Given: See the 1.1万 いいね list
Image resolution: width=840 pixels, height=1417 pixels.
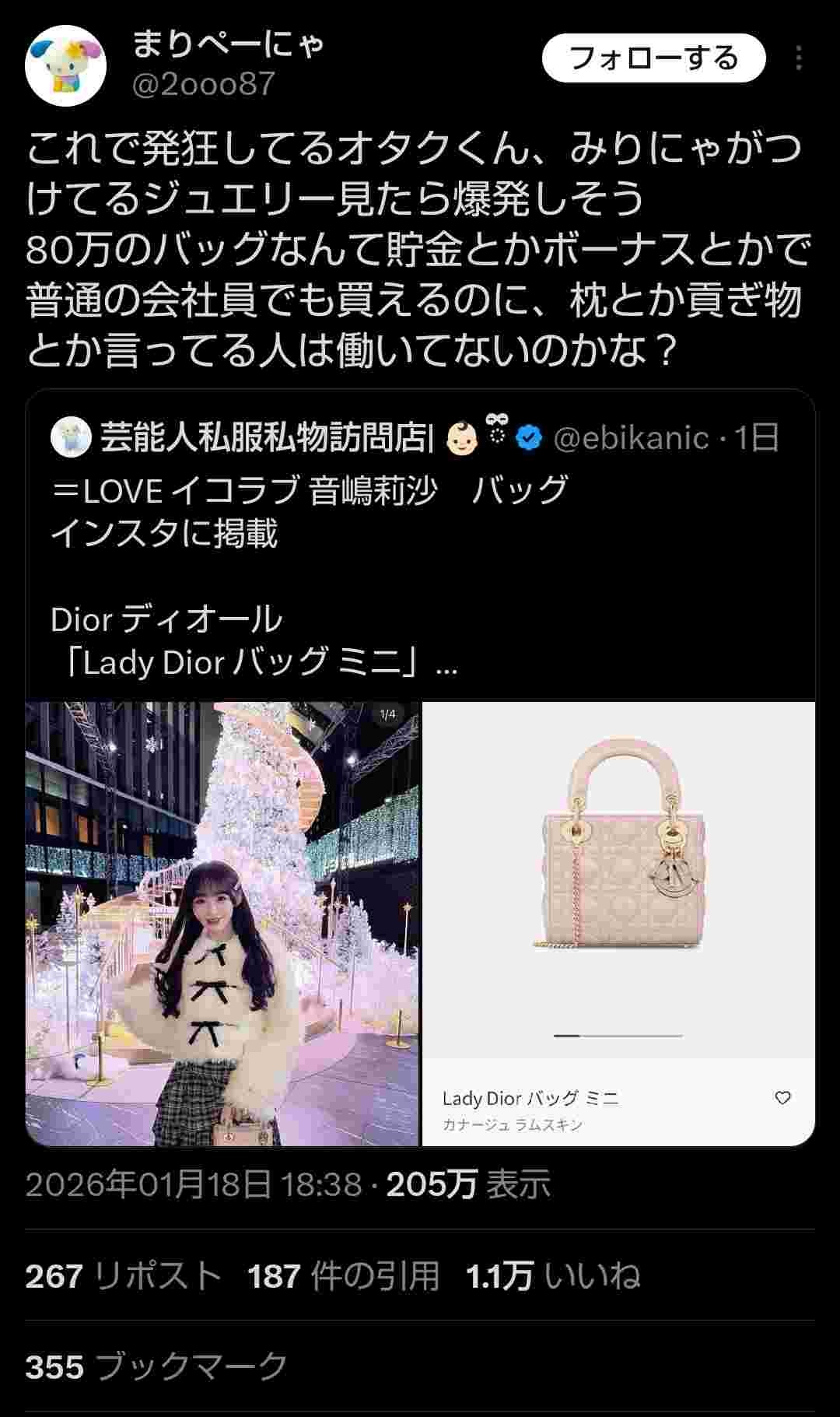Looking at the screenshot, I should coord(552,1276).
